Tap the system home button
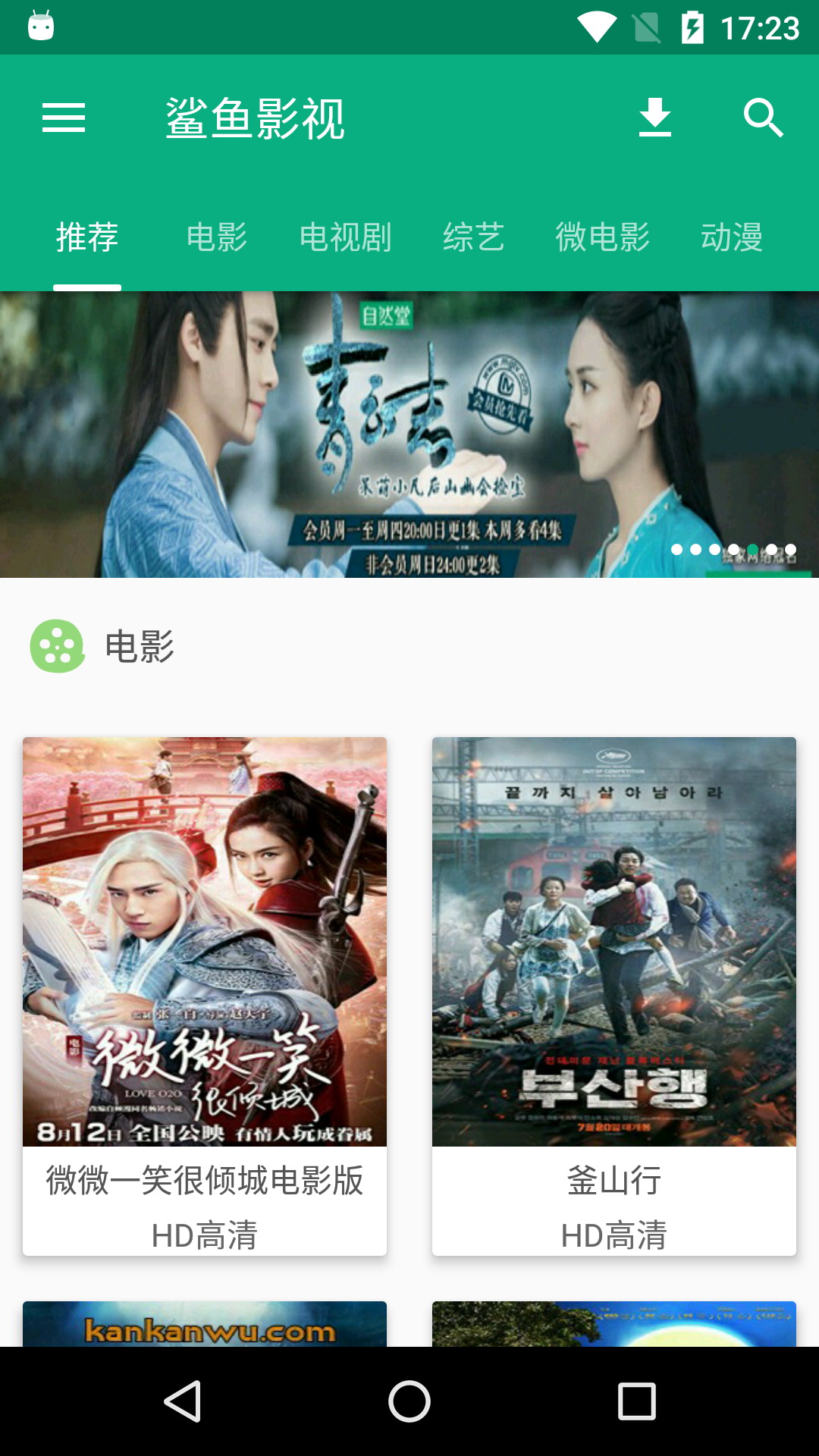This screenshot has width=819, height=1456. (409, 1401)
